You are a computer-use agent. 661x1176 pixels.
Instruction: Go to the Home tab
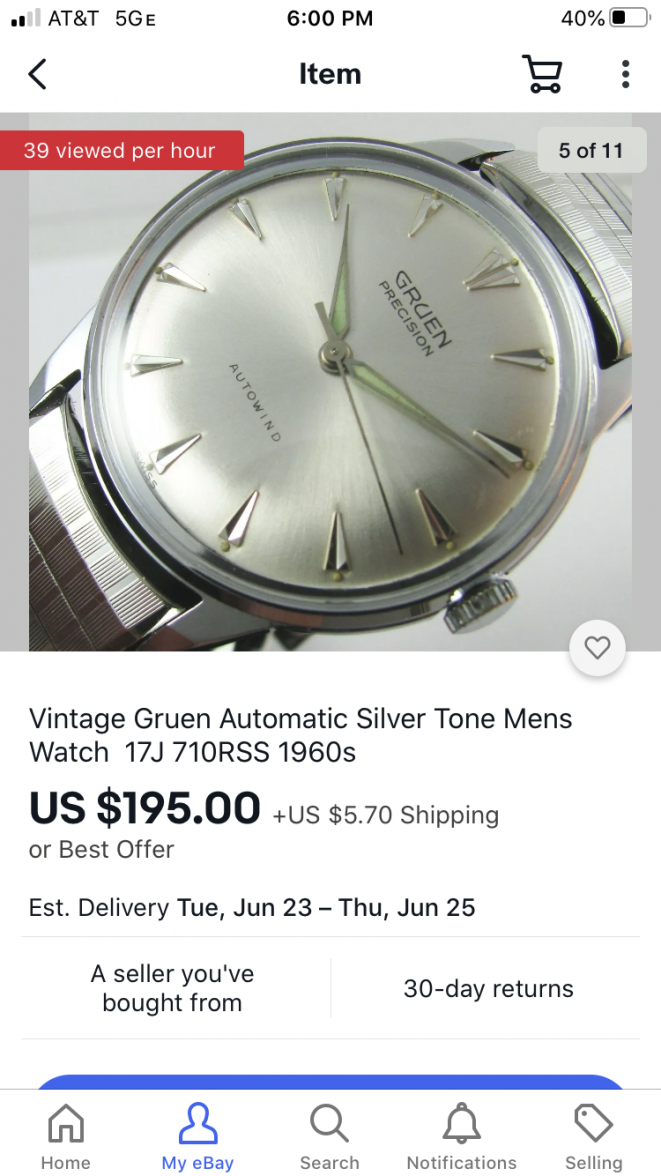[x=65, y=1138]
